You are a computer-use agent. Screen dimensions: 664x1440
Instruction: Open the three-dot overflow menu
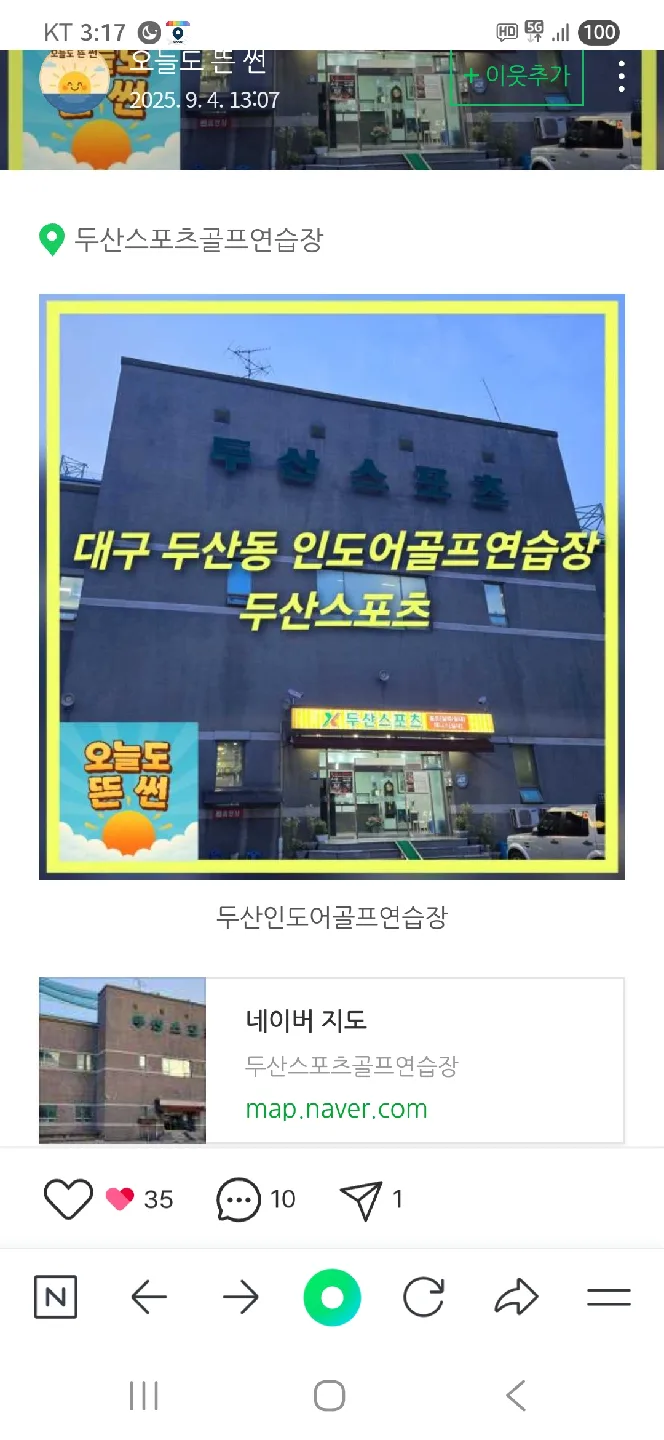click(622, 76)
